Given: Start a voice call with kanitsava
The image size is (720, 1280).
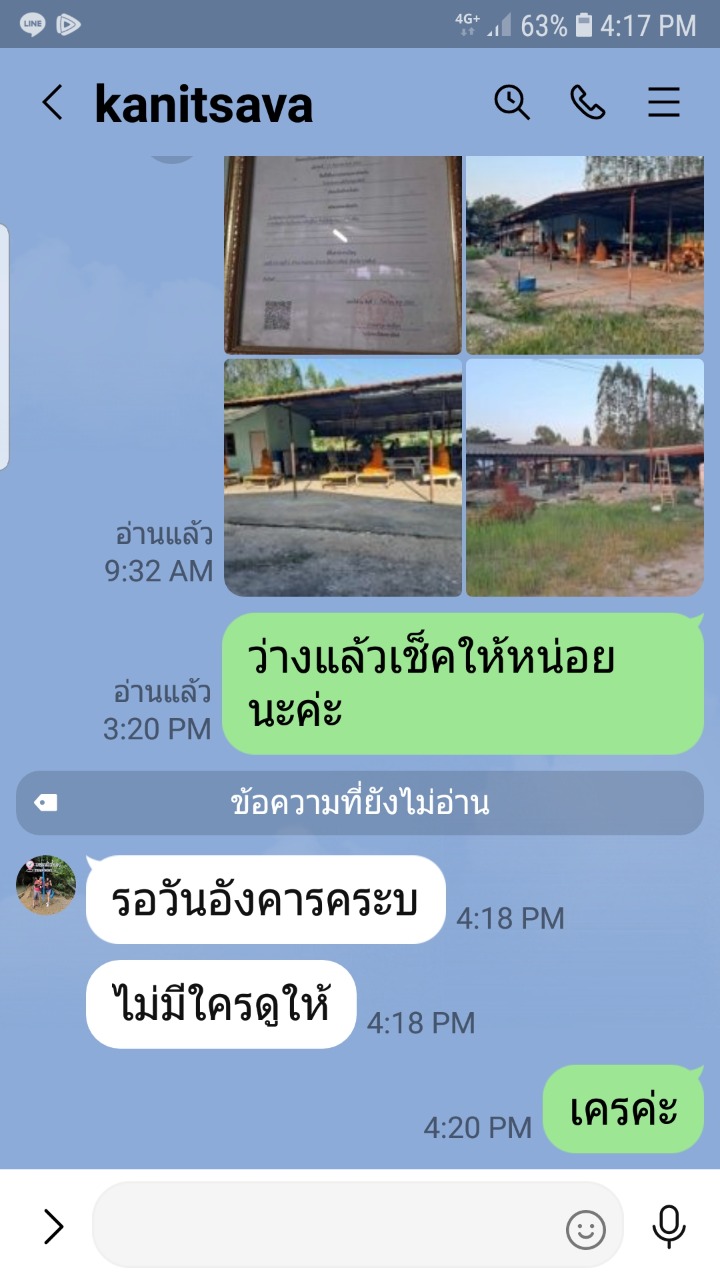Looking at the screenshot, I should [588, 103].
